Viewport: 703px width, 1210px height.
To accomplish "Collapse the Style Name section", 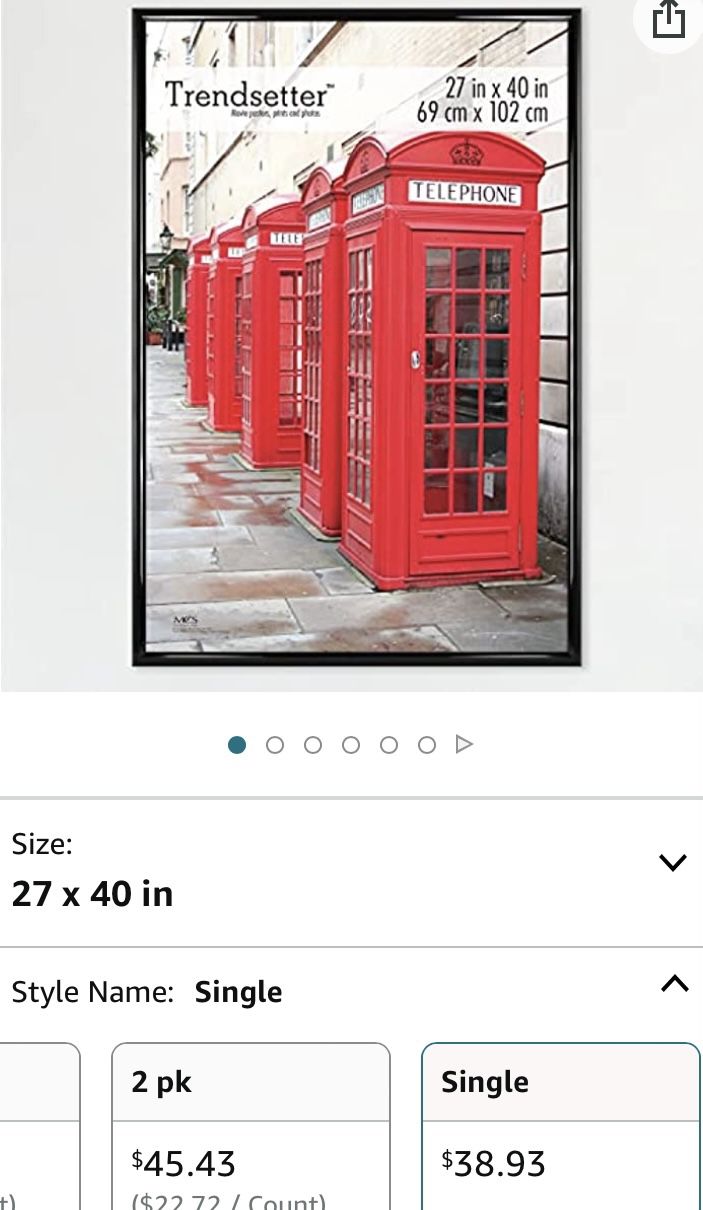I will pyautogui.click(x=674, y=984).
